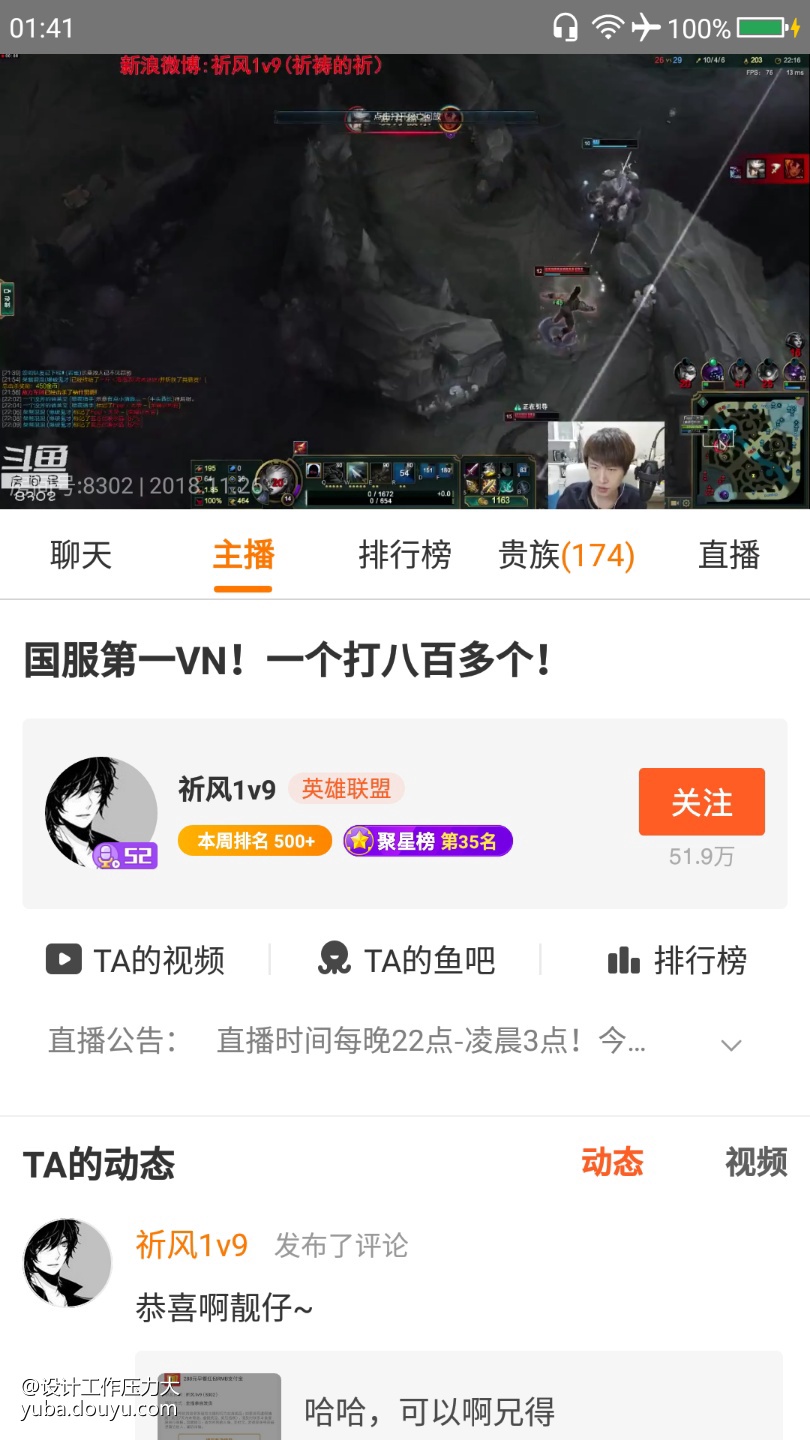Follow the streamer with 关注 button
810x1440 pixels.
701,802
